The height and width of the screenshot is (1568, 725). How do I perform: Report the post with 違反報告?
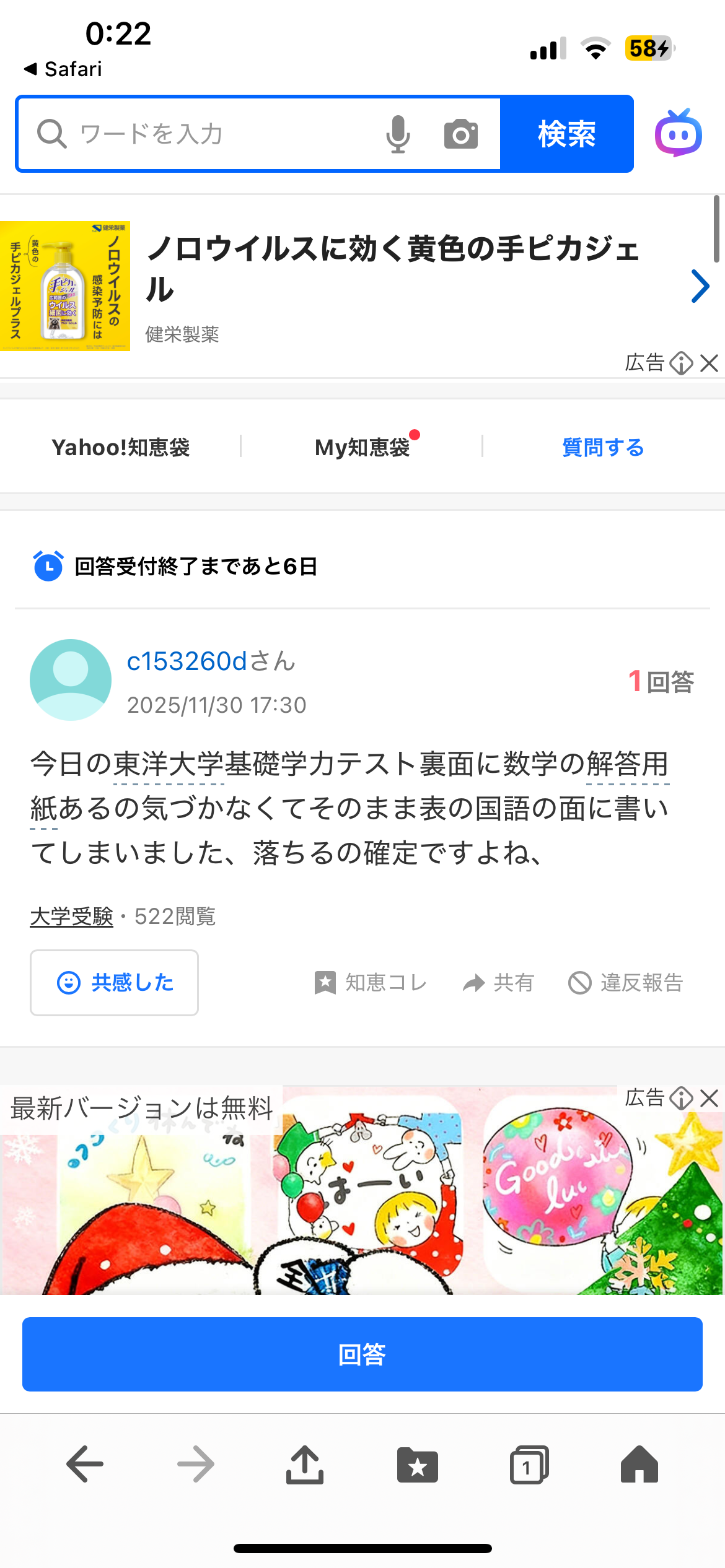click(626, 983)
